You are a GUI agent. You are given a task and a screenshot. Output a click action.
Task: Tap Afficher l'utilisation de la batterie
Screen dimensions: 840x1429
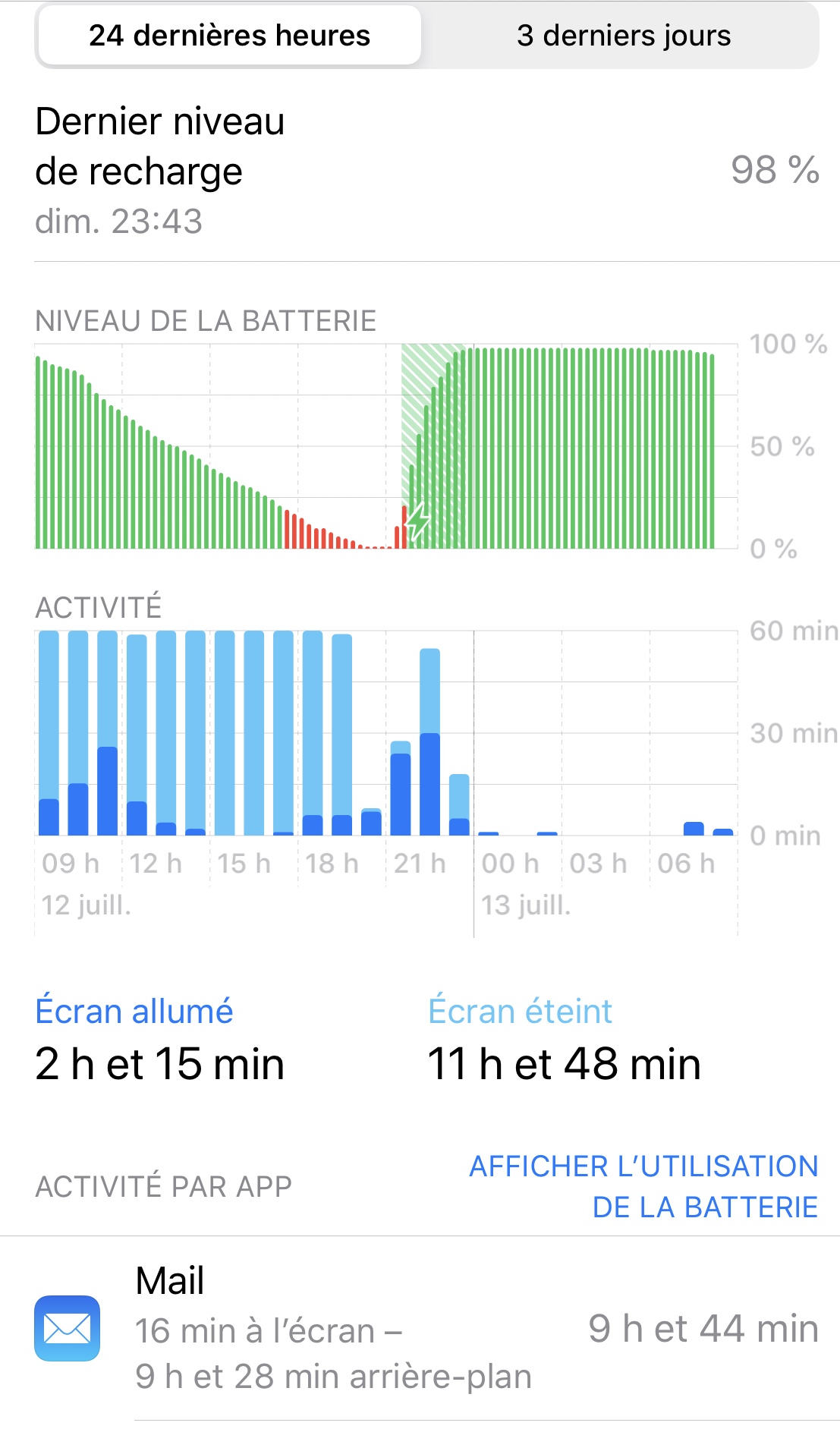click(643, 1186)
